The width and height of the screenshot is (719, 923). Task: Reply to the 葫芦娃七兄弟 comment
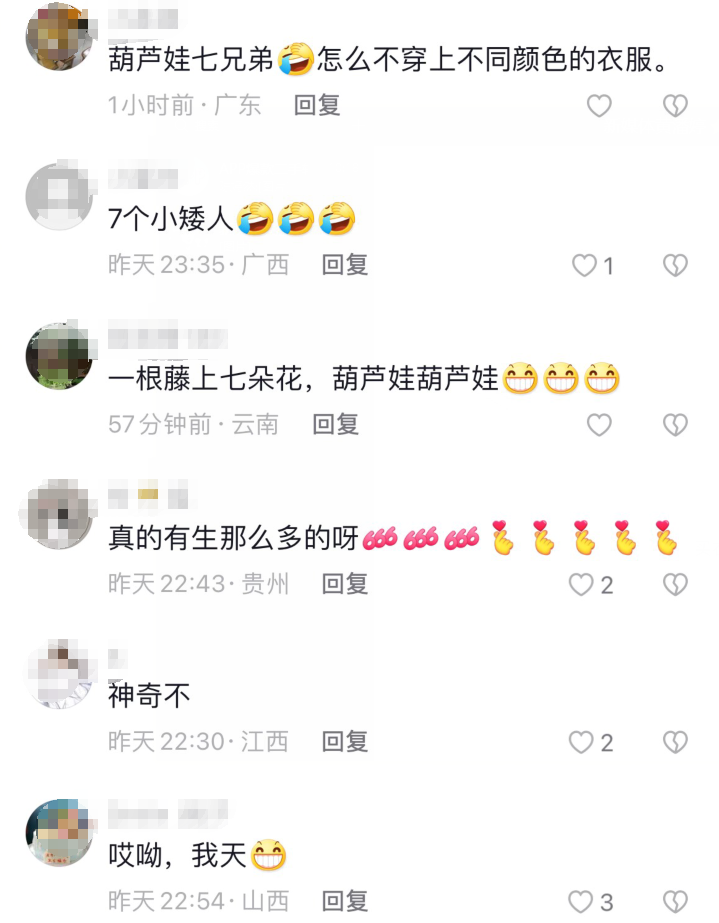click(317, 105)
